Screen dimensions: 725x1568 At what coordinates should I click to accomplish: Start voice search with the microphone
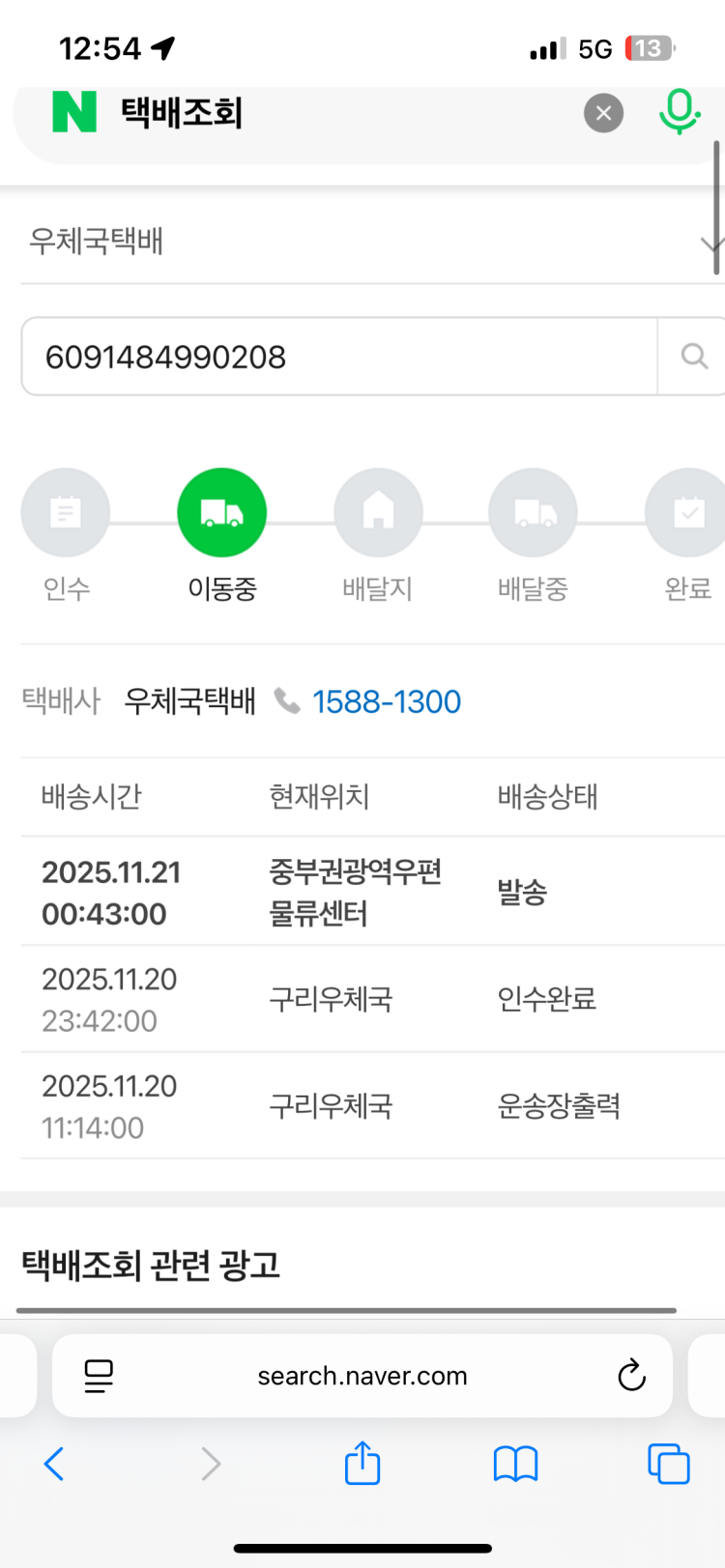pos(679,112)
